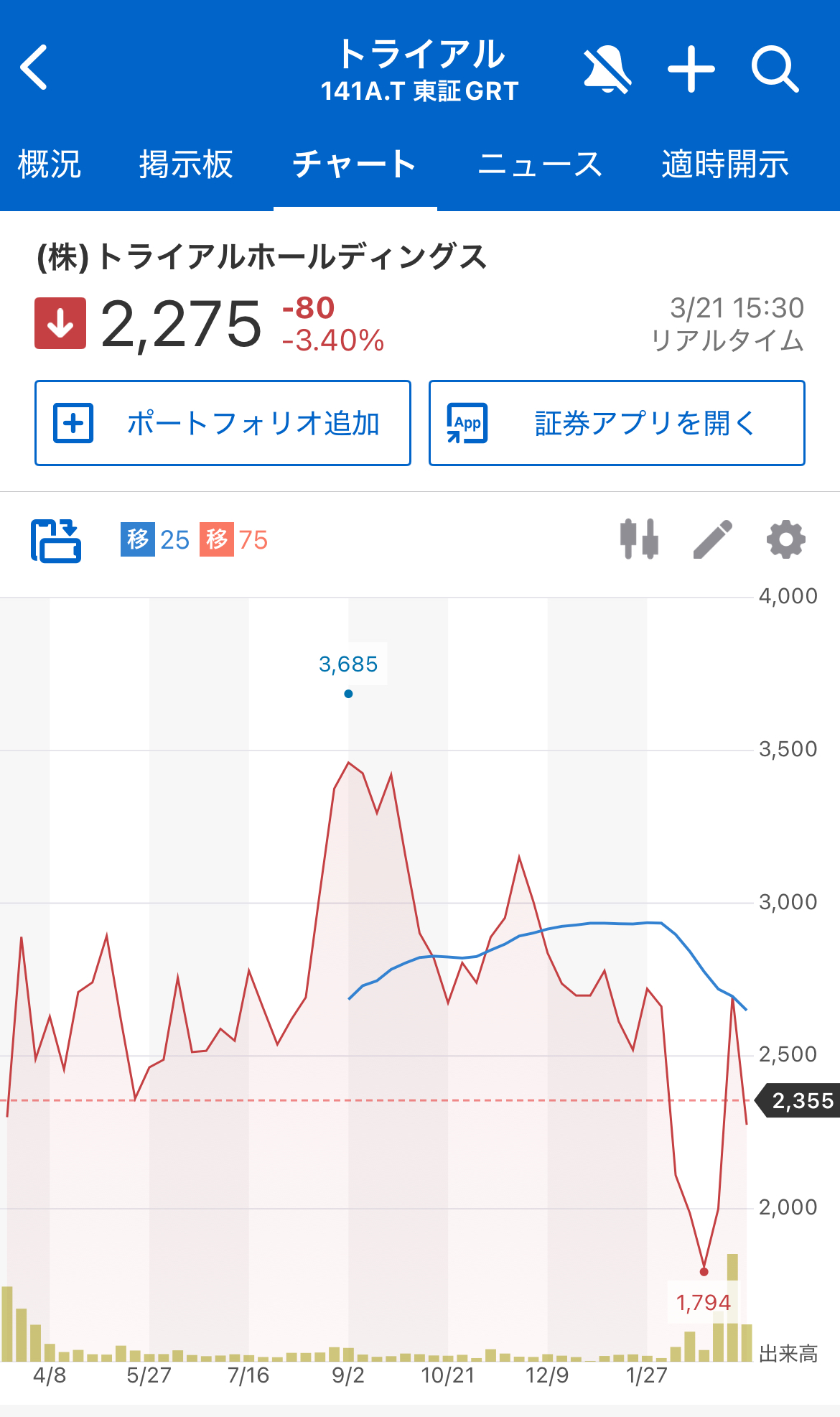The height and width of the screenshot is (1417, 840).
Task: Tap ポートフォリオ追加 button
Action: pyautogui.click(x=223, y=423)
